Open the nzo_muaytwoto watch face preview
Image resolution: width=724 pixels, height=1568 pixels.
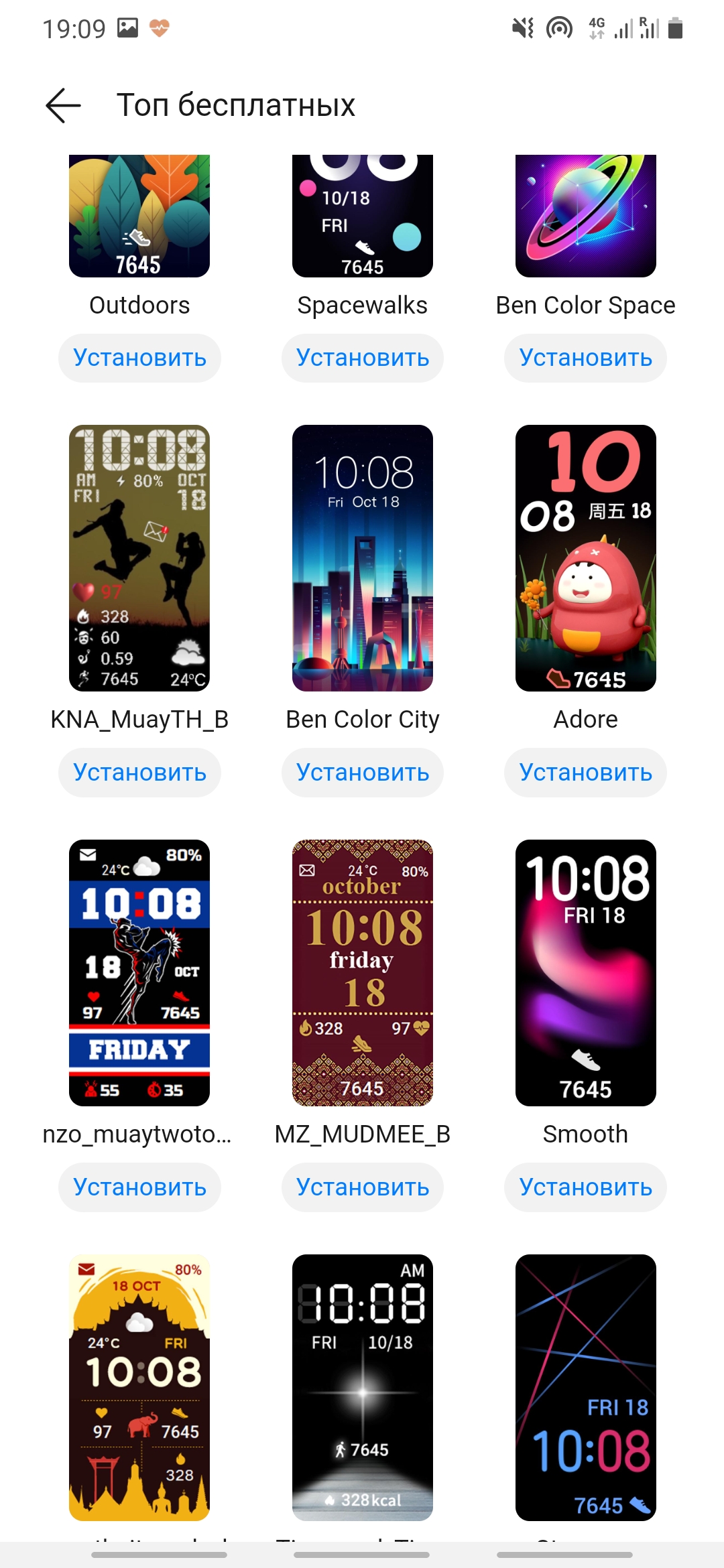tap(139, 972)
